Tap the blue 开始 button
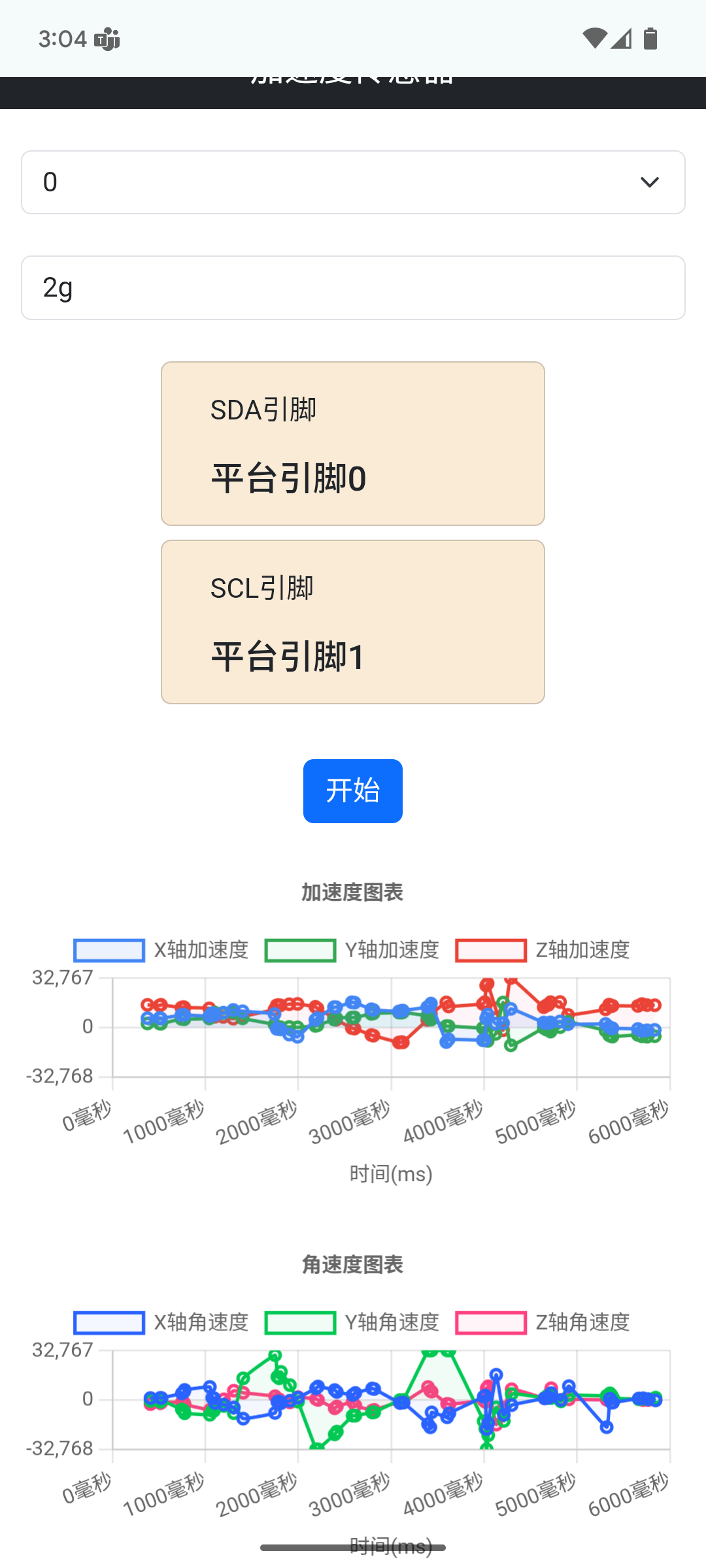Viewport: 706px width, 1568px height. tap(353, 791)
